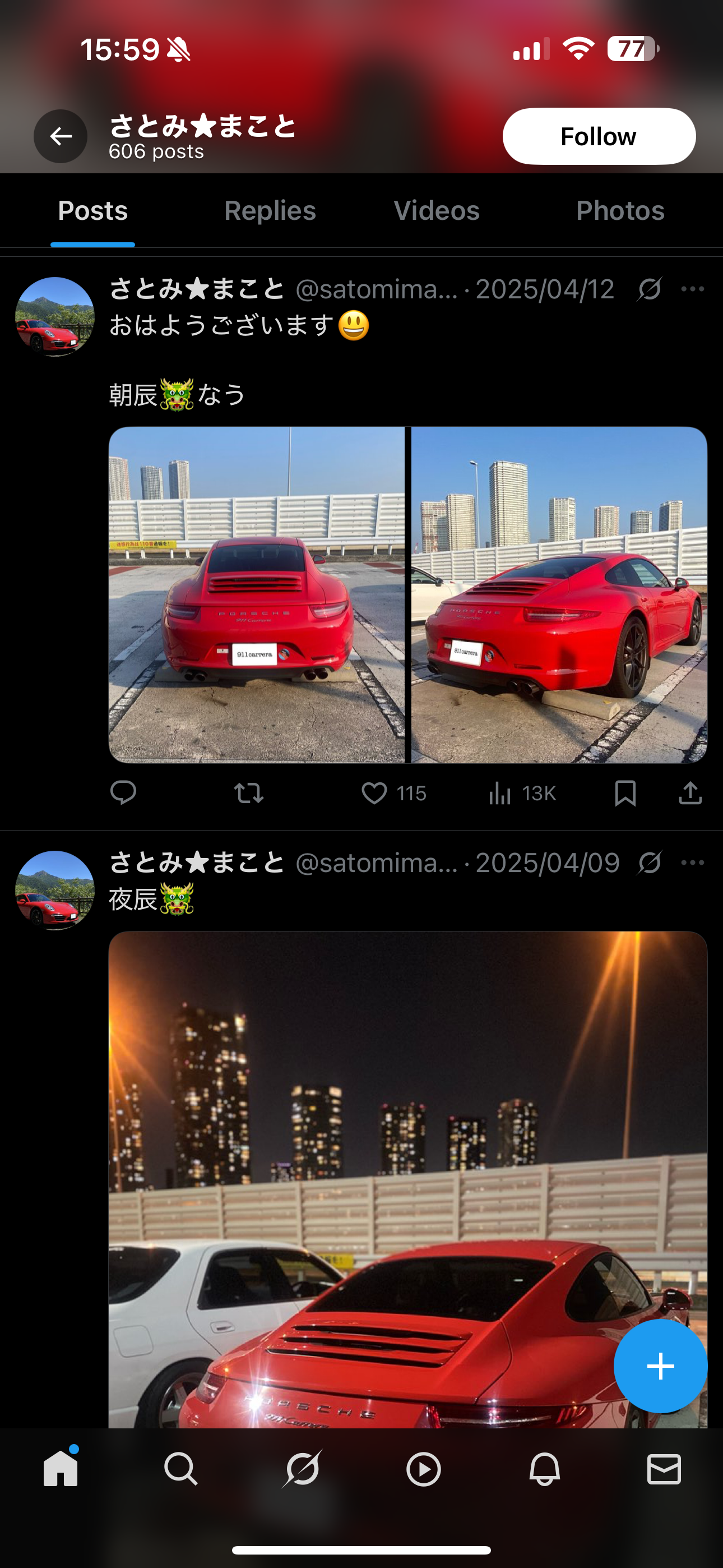Bookmark the 2025/04/12 post
Image resolution: width=723 pixels, height=1568 pixels.
(625, 793)
